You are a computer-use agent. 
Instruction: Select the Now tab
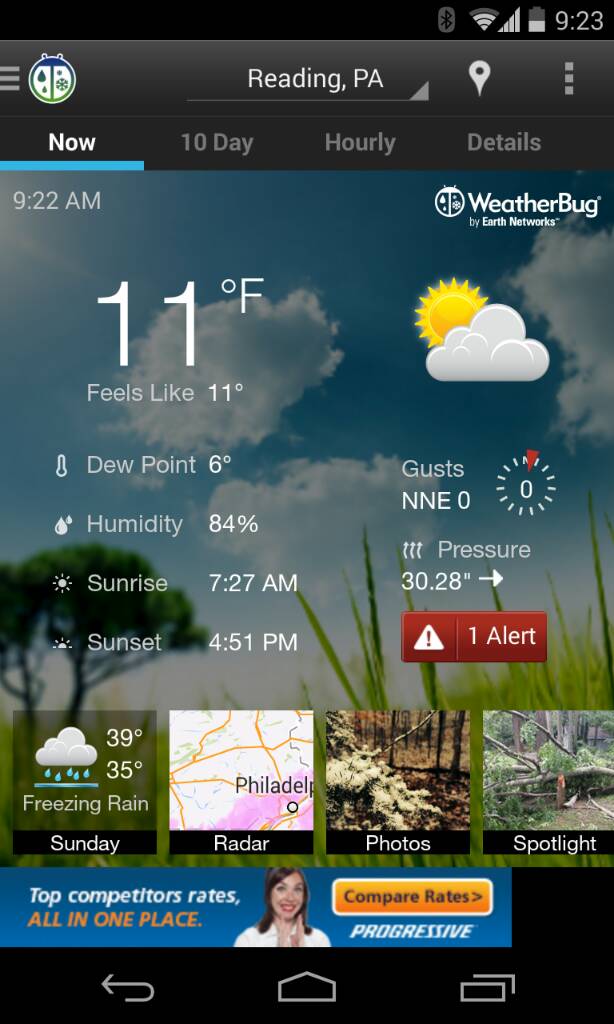click(72, 142)
